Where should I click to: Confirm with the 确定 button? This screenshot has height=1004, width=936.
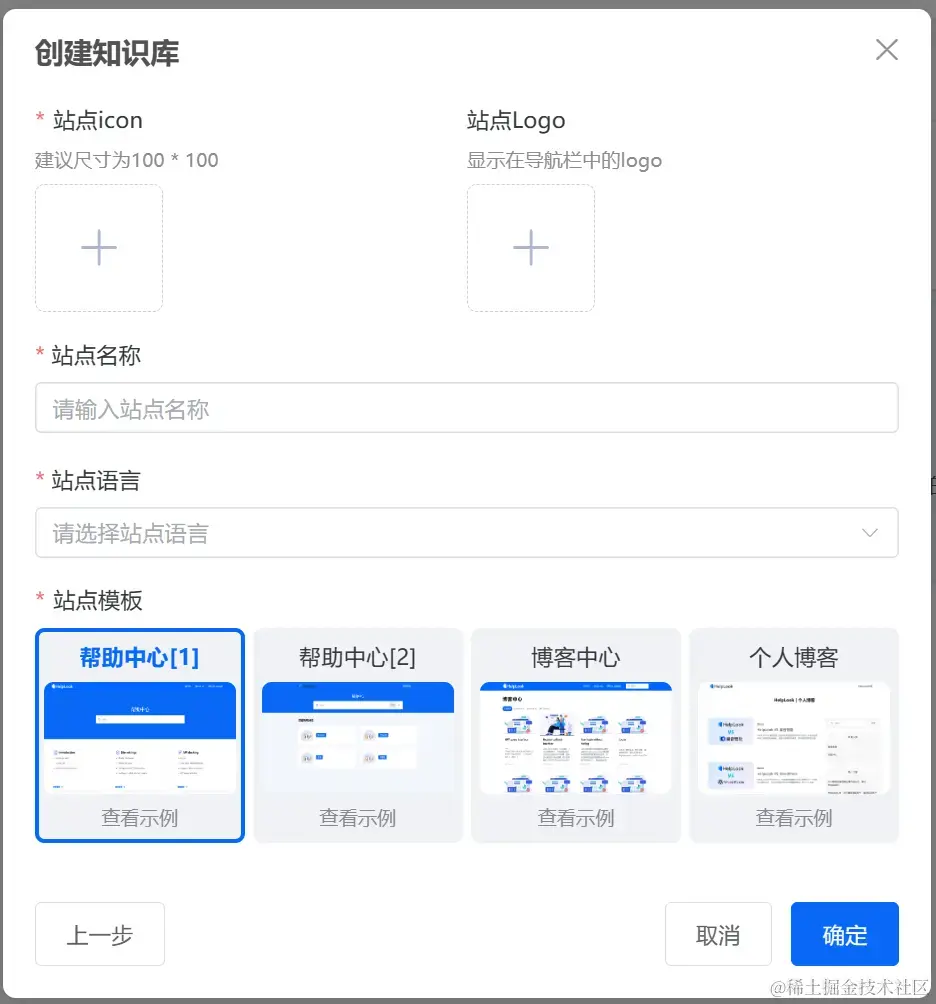coord(844,934)
